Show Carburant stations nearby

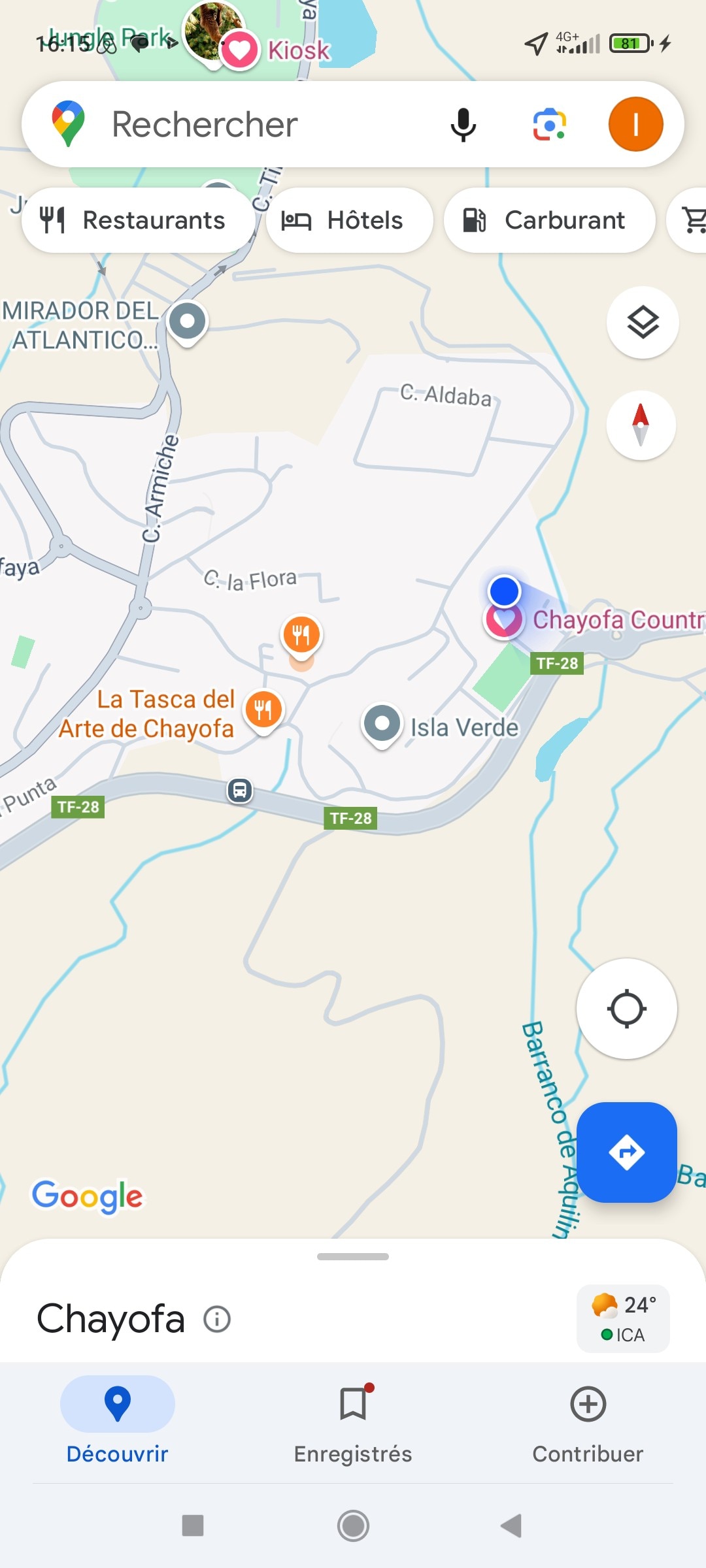point(549,220)
